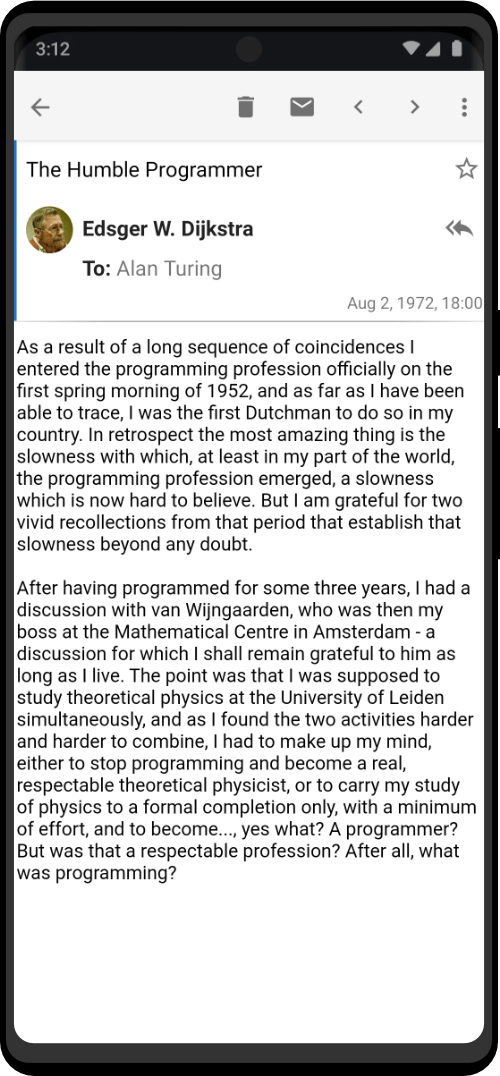The image size is (500, 1076).
Task: Open Edsger W. Dijkstra's profile picture
Action: [49, 229]
